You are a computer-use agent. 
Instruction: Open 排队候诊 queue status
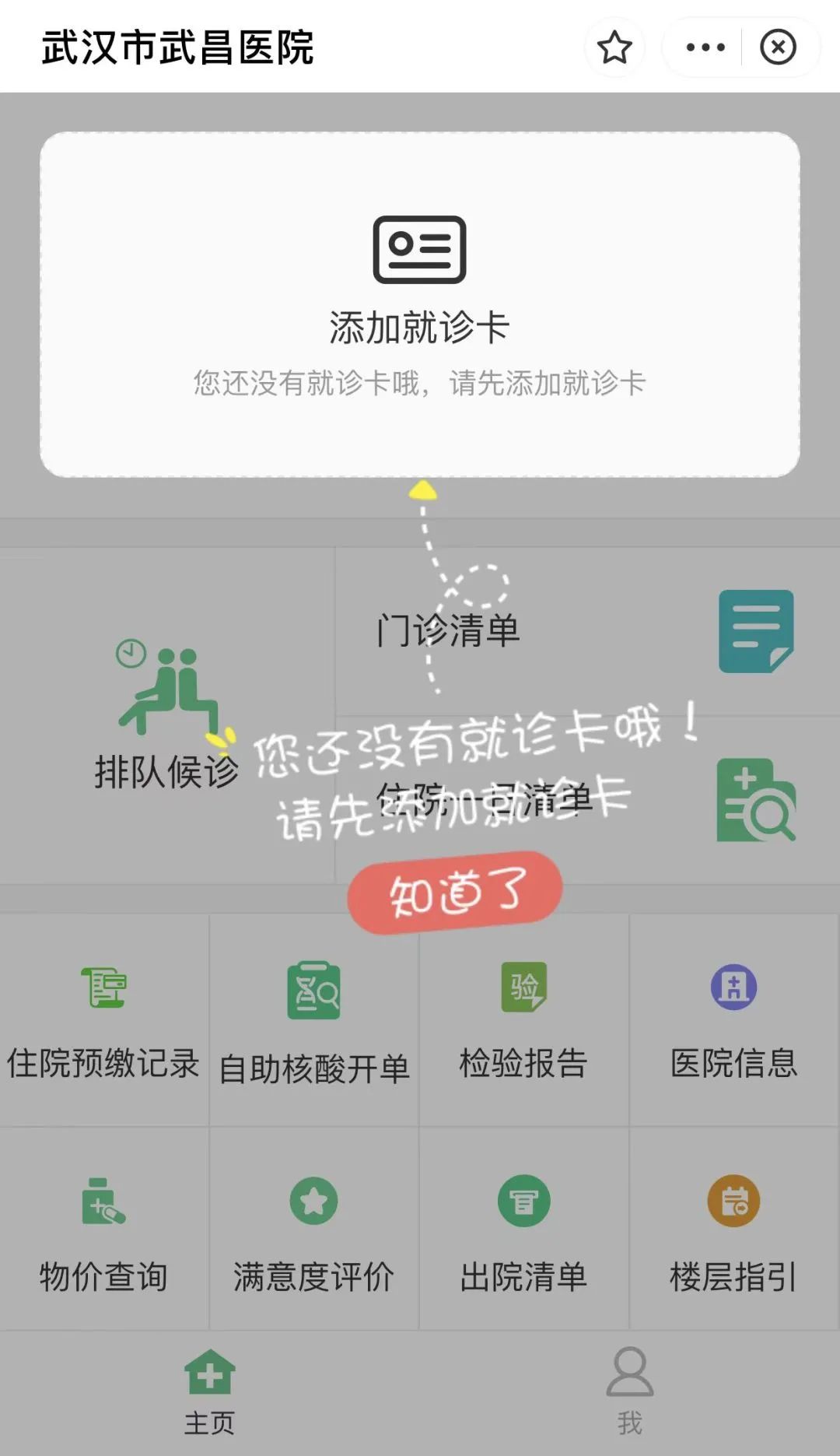(166, 716)
